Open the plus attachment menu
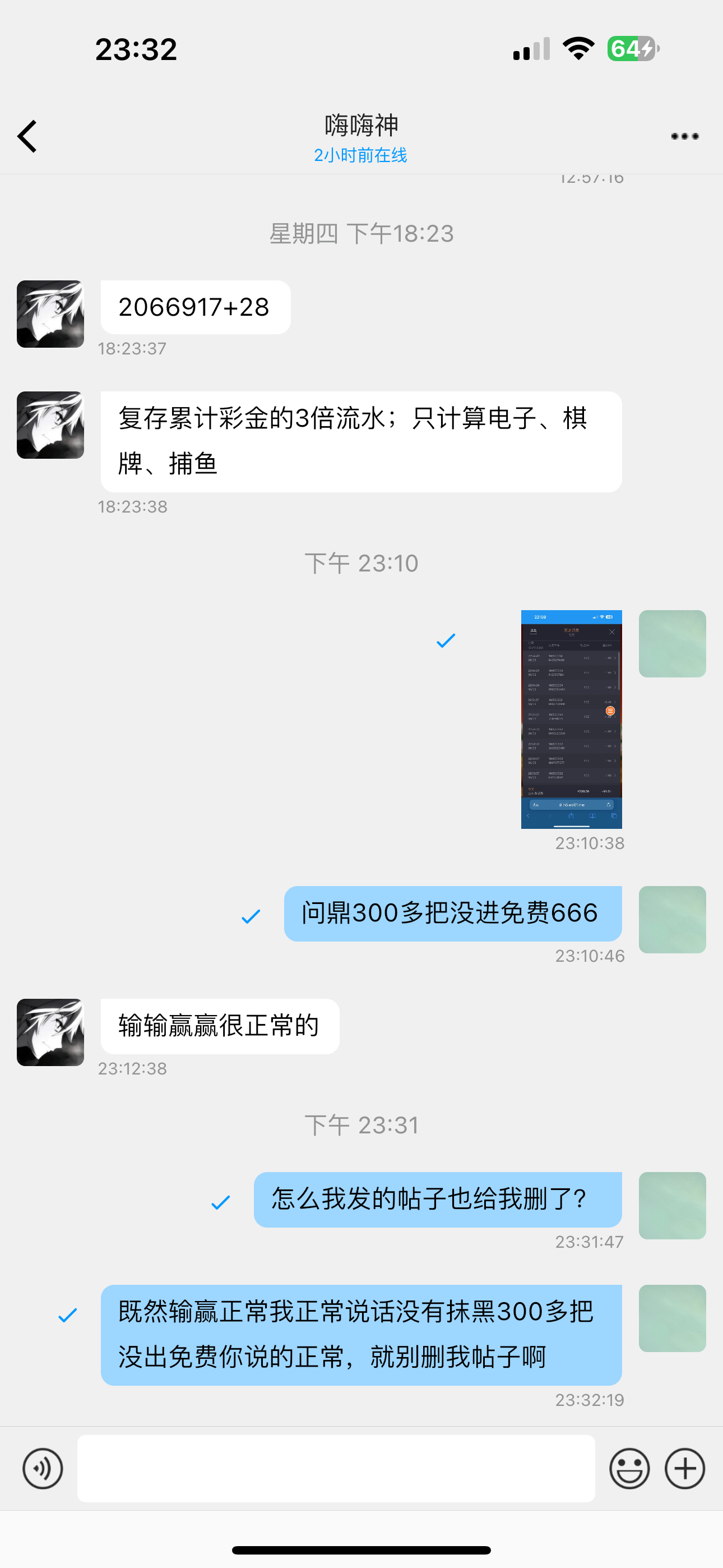The image size is (723, 1568). tap(685, 1468)
